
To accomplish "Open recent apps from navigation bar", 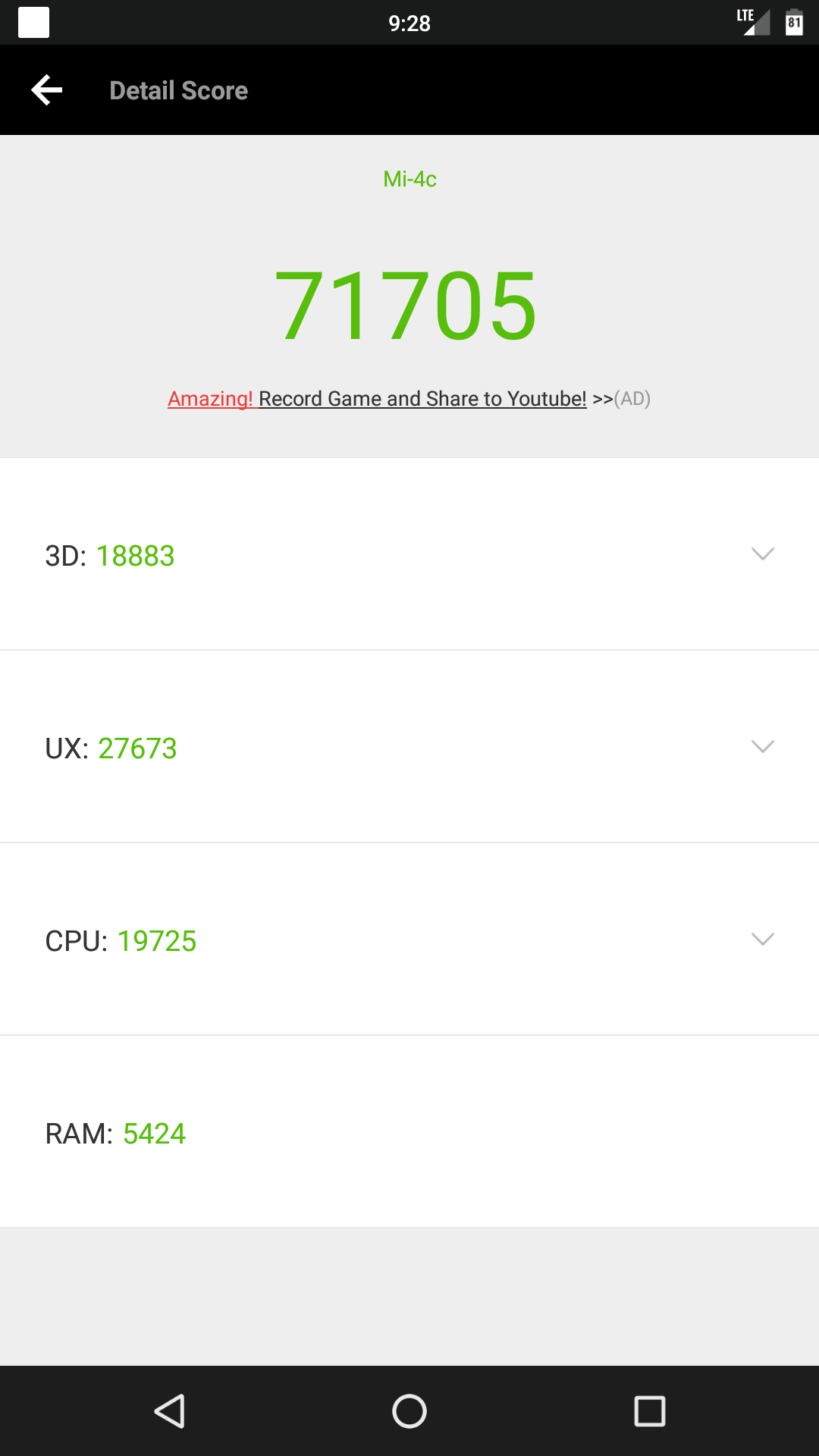I will coord(649,1411).
